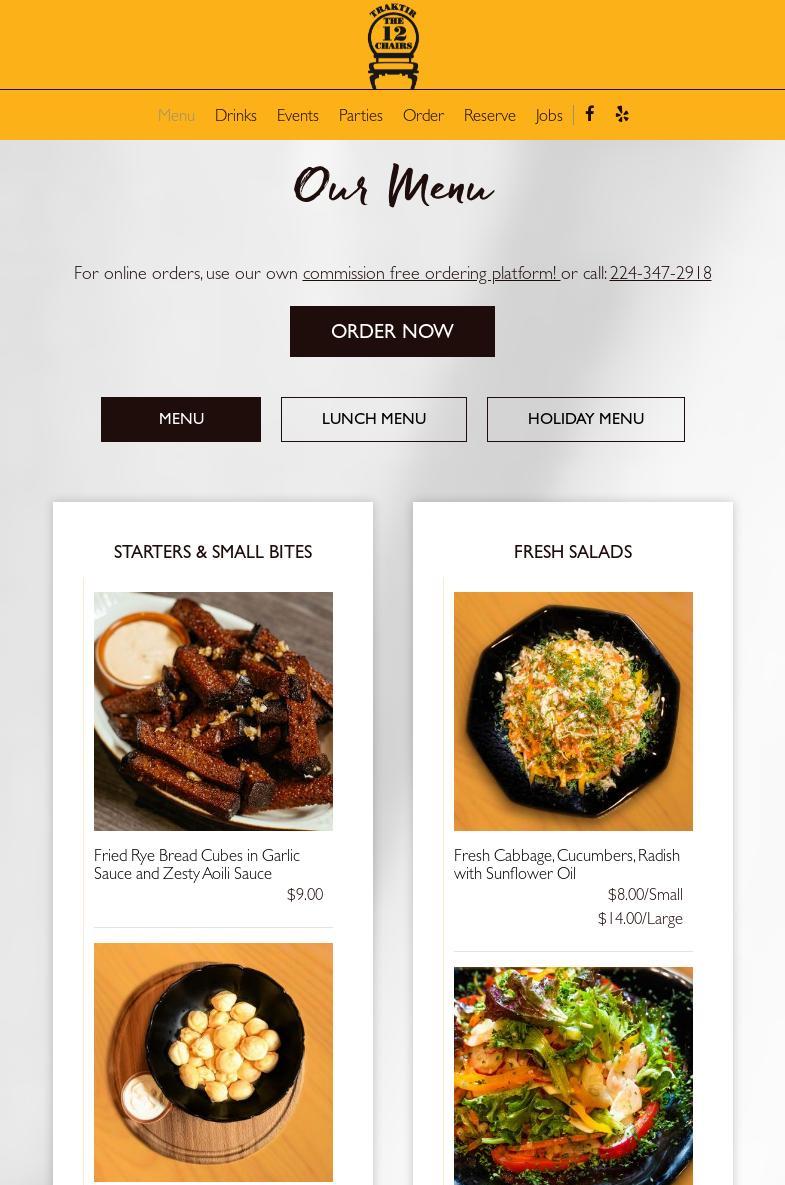Select the main Menu tab
This screenshot has height=1185, width=785.
point(181,419)
